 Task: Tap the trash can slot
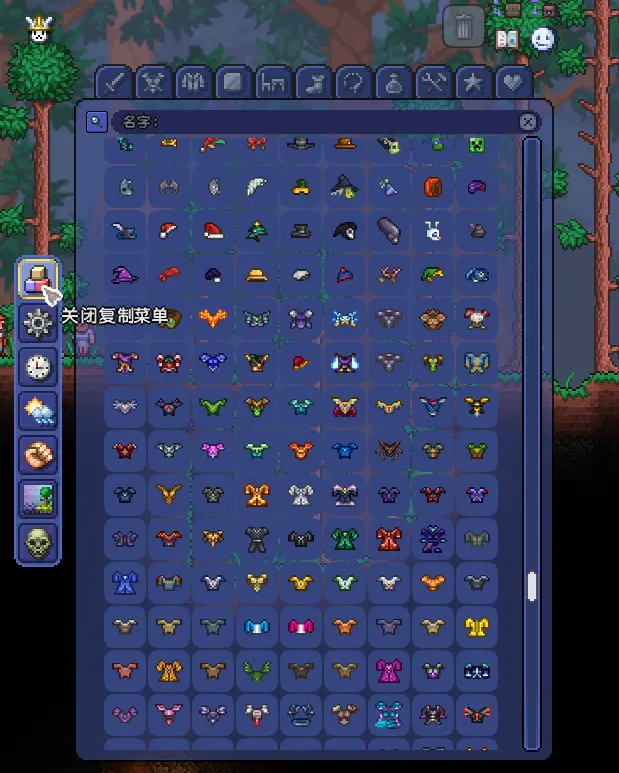click(x=463, y=27)
